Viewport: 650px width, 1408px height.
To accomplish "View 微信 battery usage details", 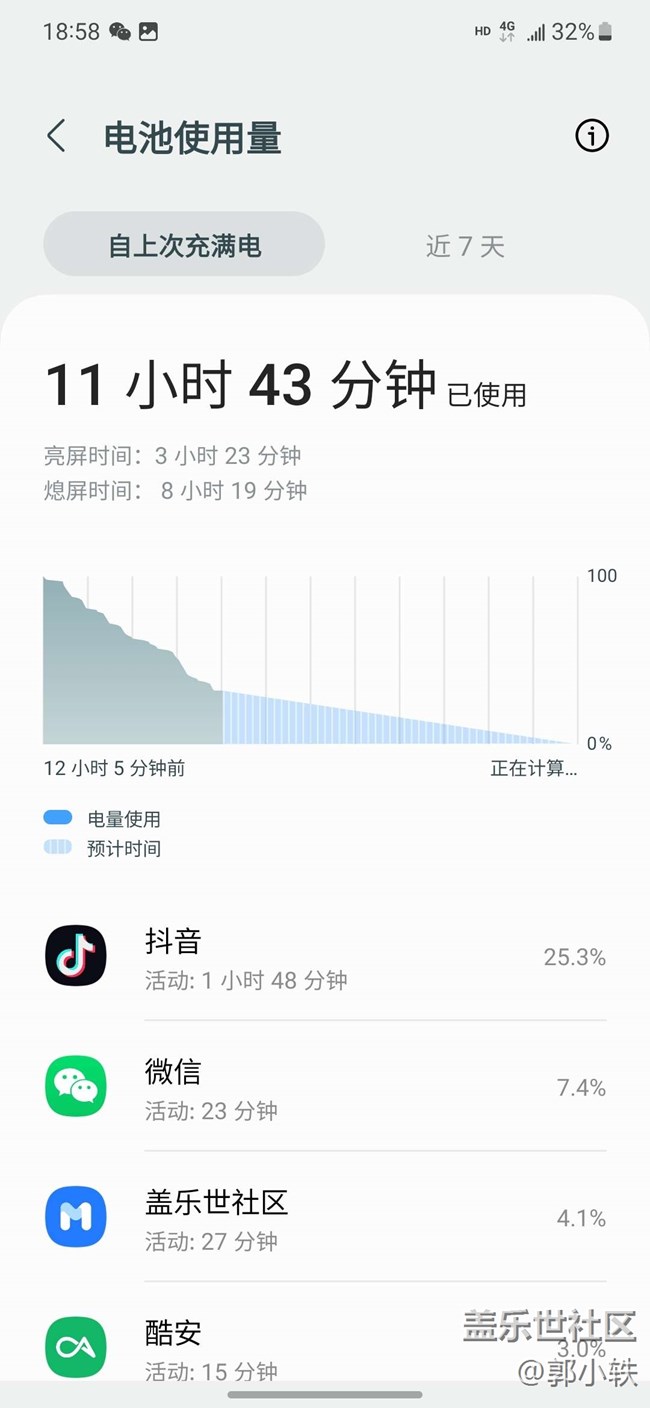I will pos(325,1086).
